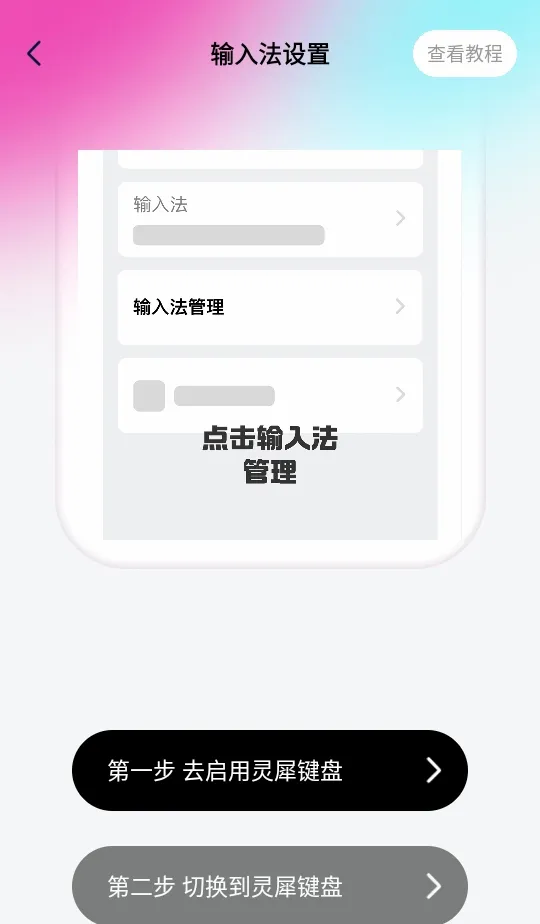Open the 查看教程 tutorial button
This screenshot has height=924, width=540.
(465, 54)
